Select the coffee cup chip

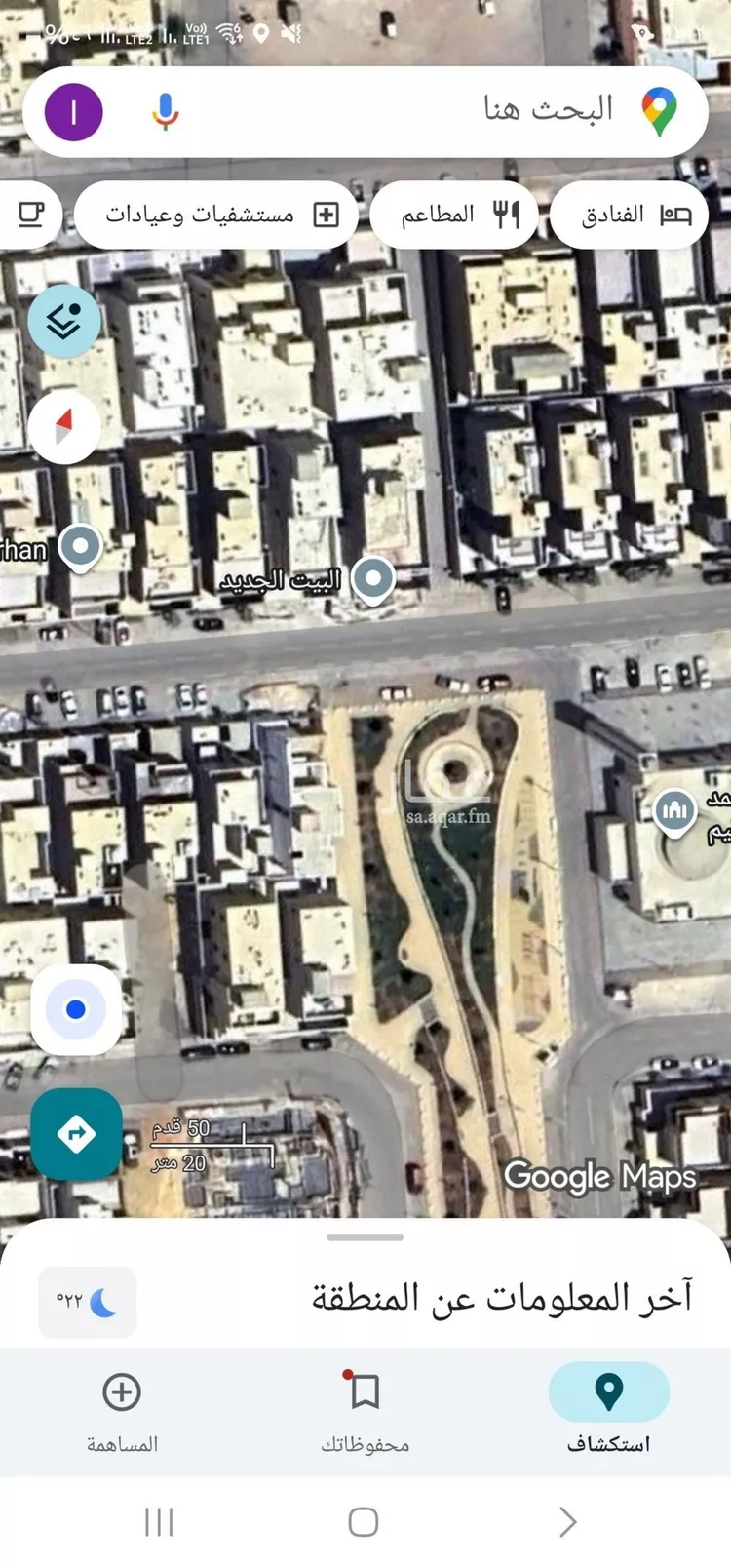(31, 215)
